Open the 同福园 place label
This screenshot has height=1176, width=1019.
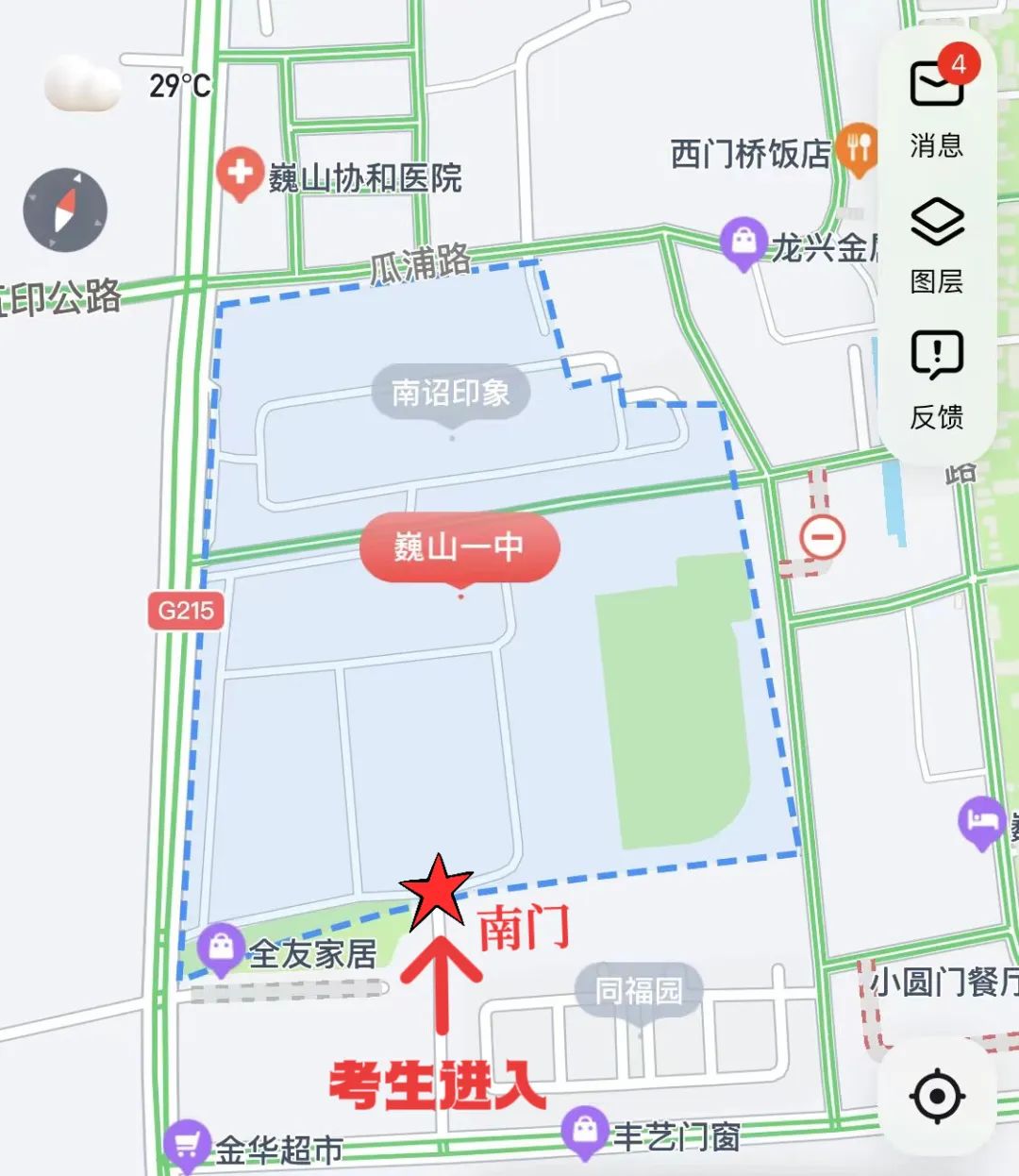(x=639, y=991)
